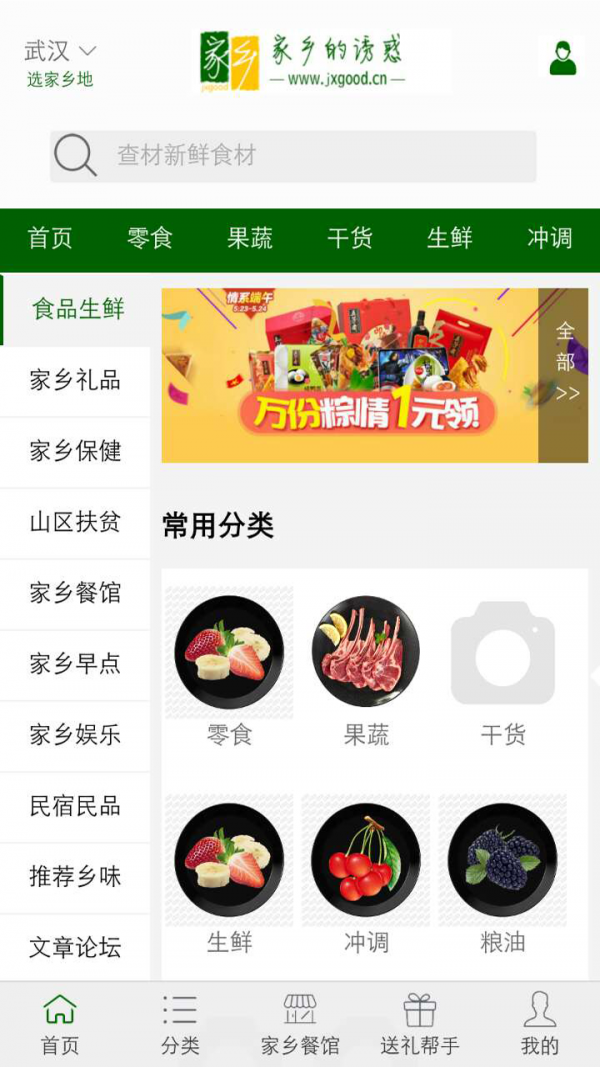Select the 干货 top tab
Viewport: 600px width, 1067px height.
[350, 238]
